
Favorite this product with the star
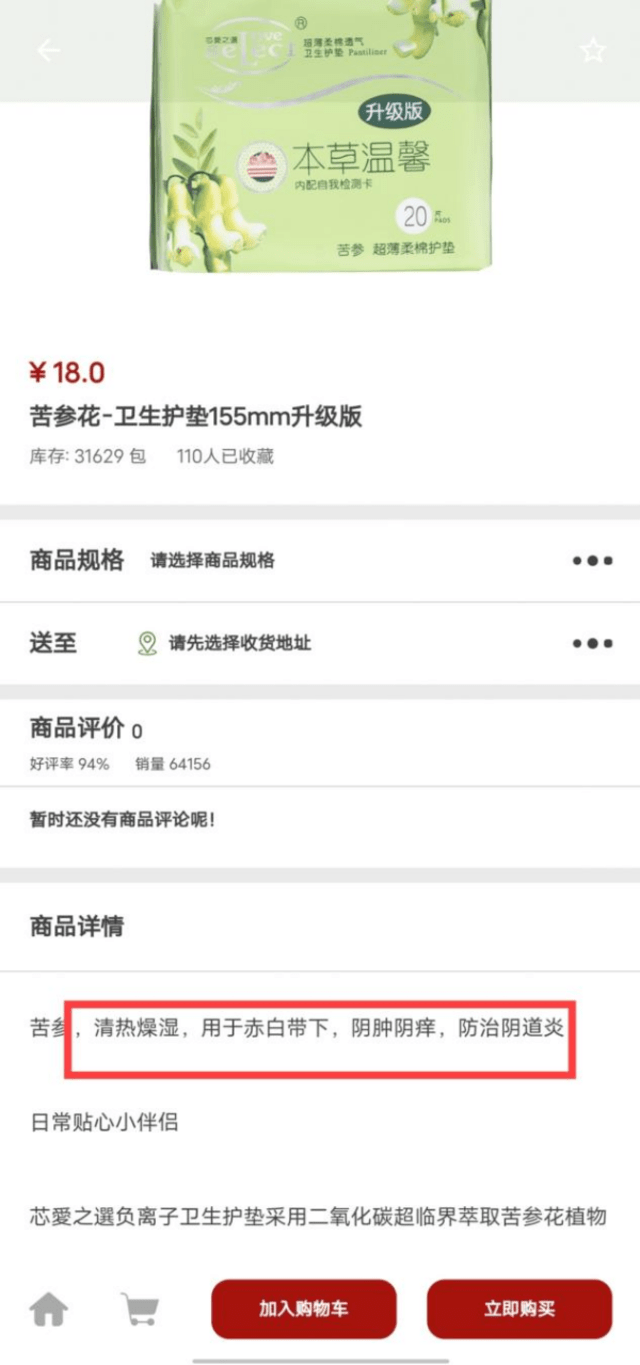pos(593,50)
